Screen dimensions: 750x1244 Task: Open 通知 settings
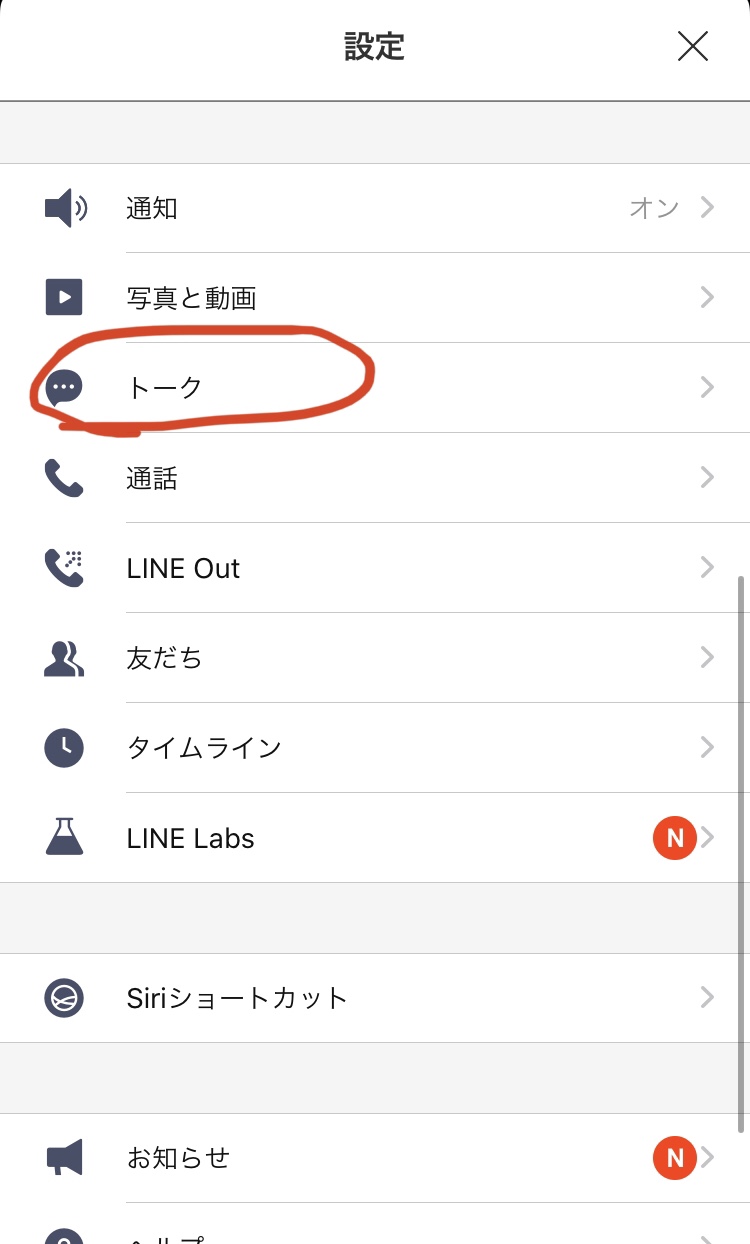coord(375,208)
